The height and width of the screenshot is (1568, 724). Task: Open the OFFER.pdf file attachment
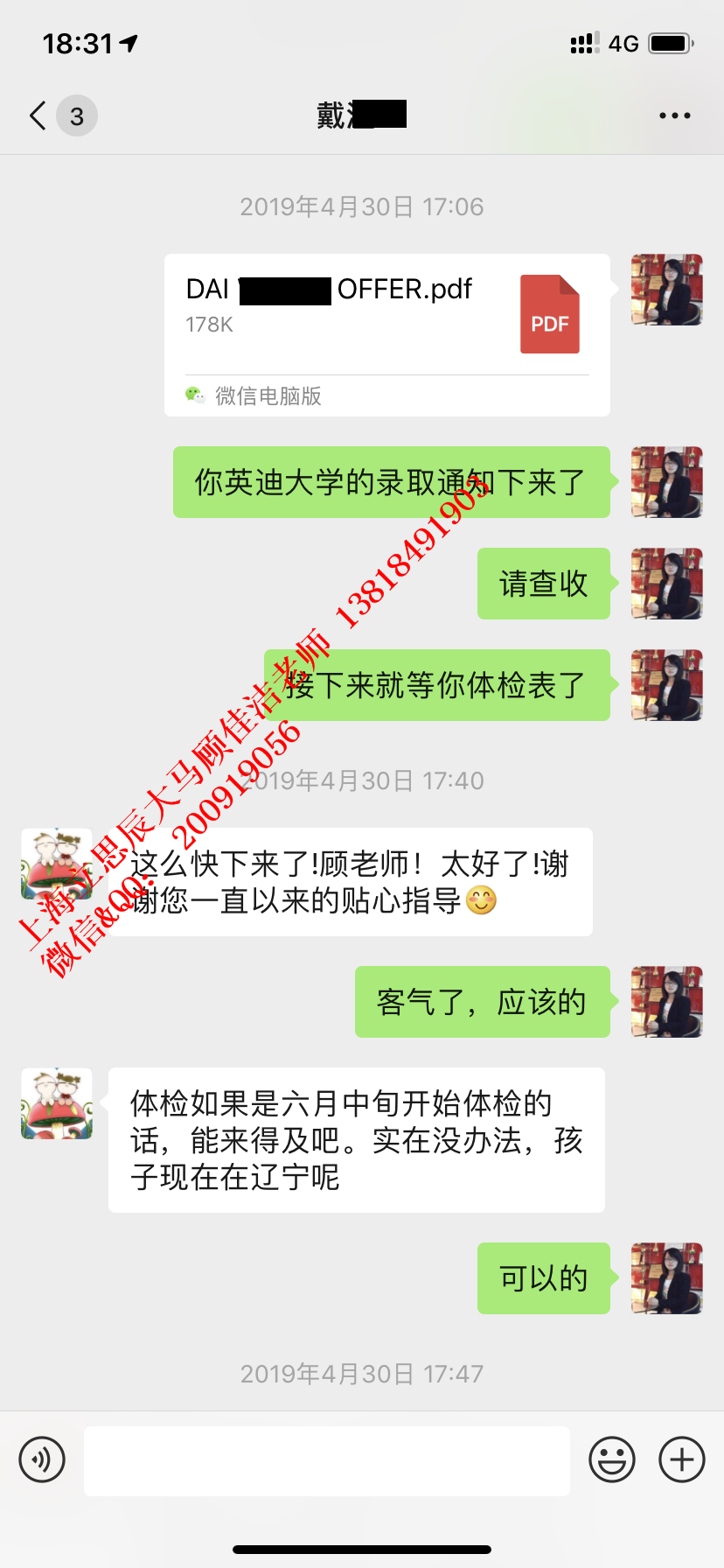point(386,317)
